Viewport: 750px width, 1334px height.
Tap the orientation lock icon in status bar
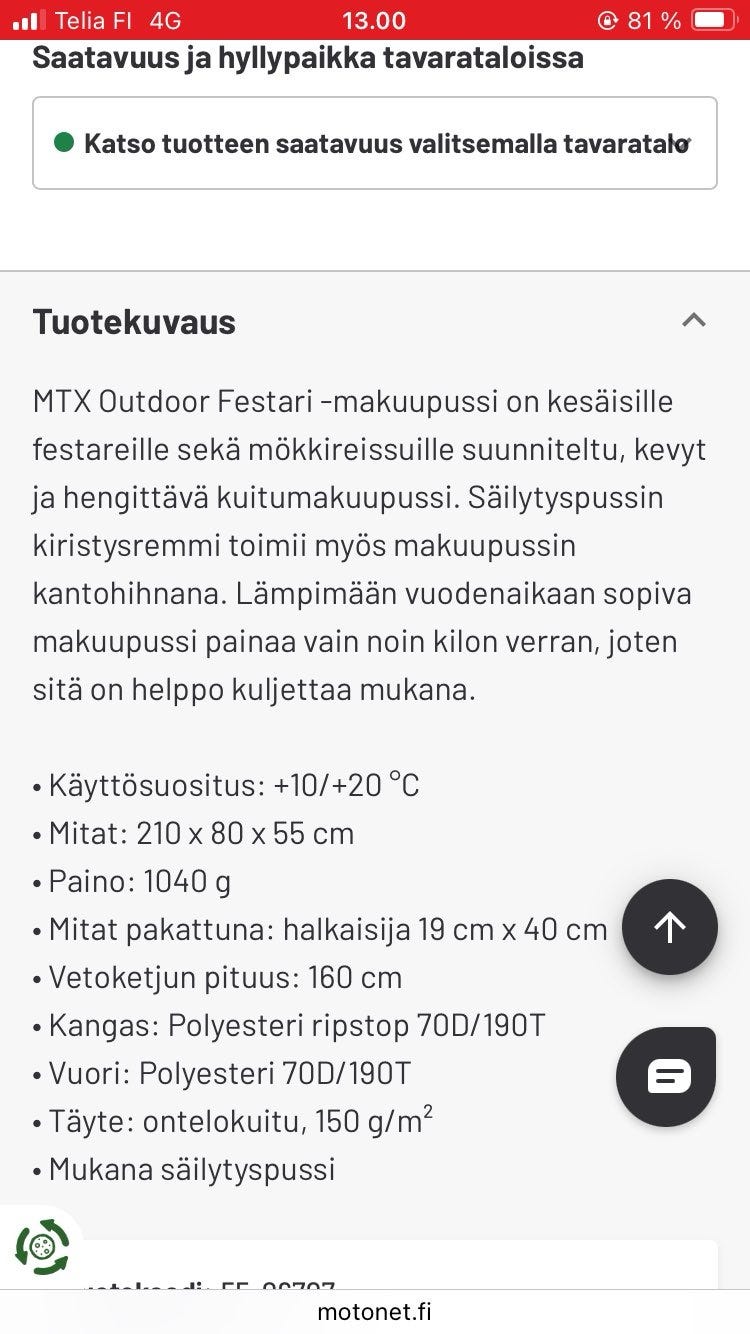608,20
